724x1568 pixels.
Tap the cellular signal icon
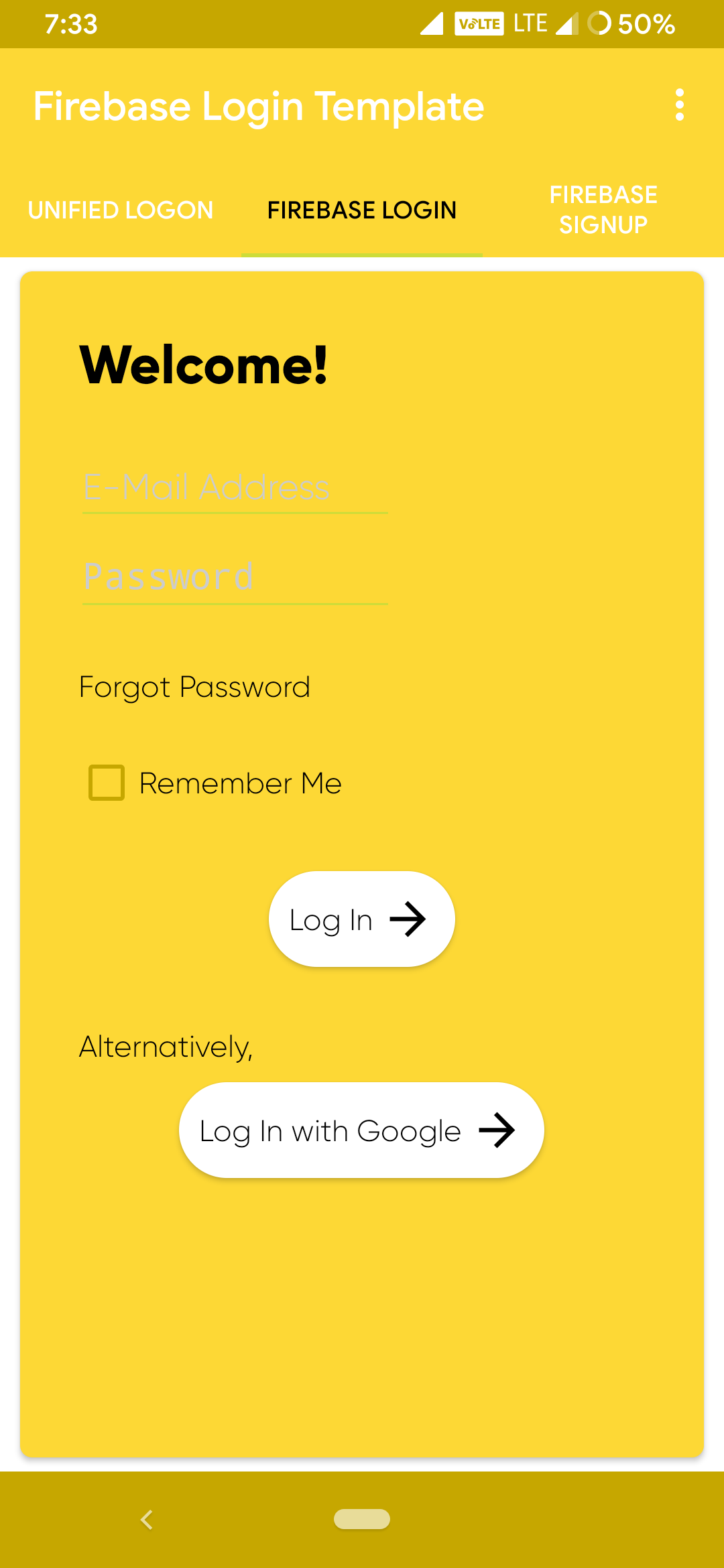(433, 24)
